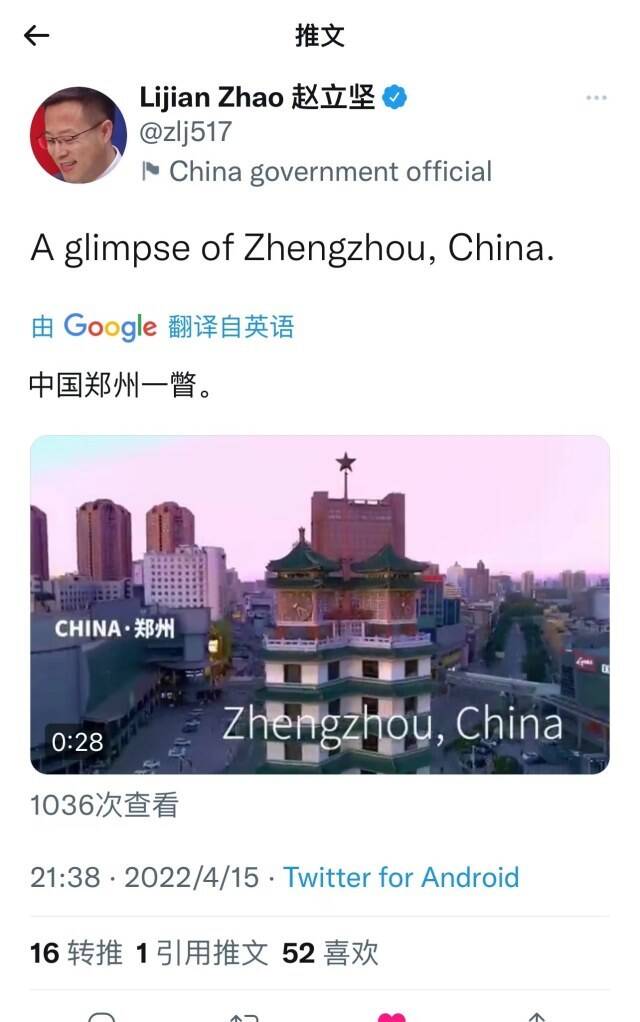Unlike the tweet via heart icon
The width and height of the screenshot is (640, 1022).
391,1016
